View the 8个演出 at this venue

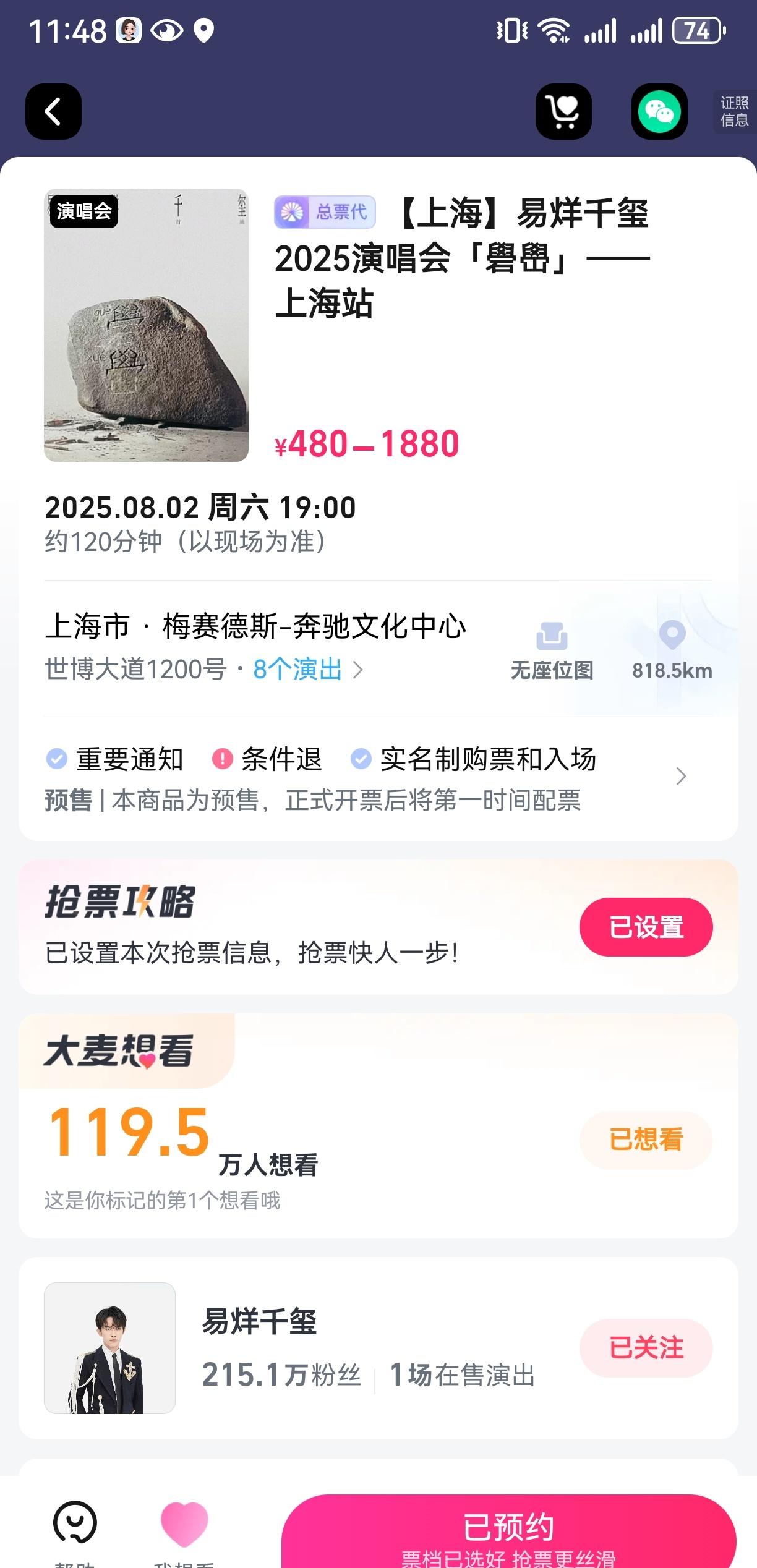click(307, 670)
